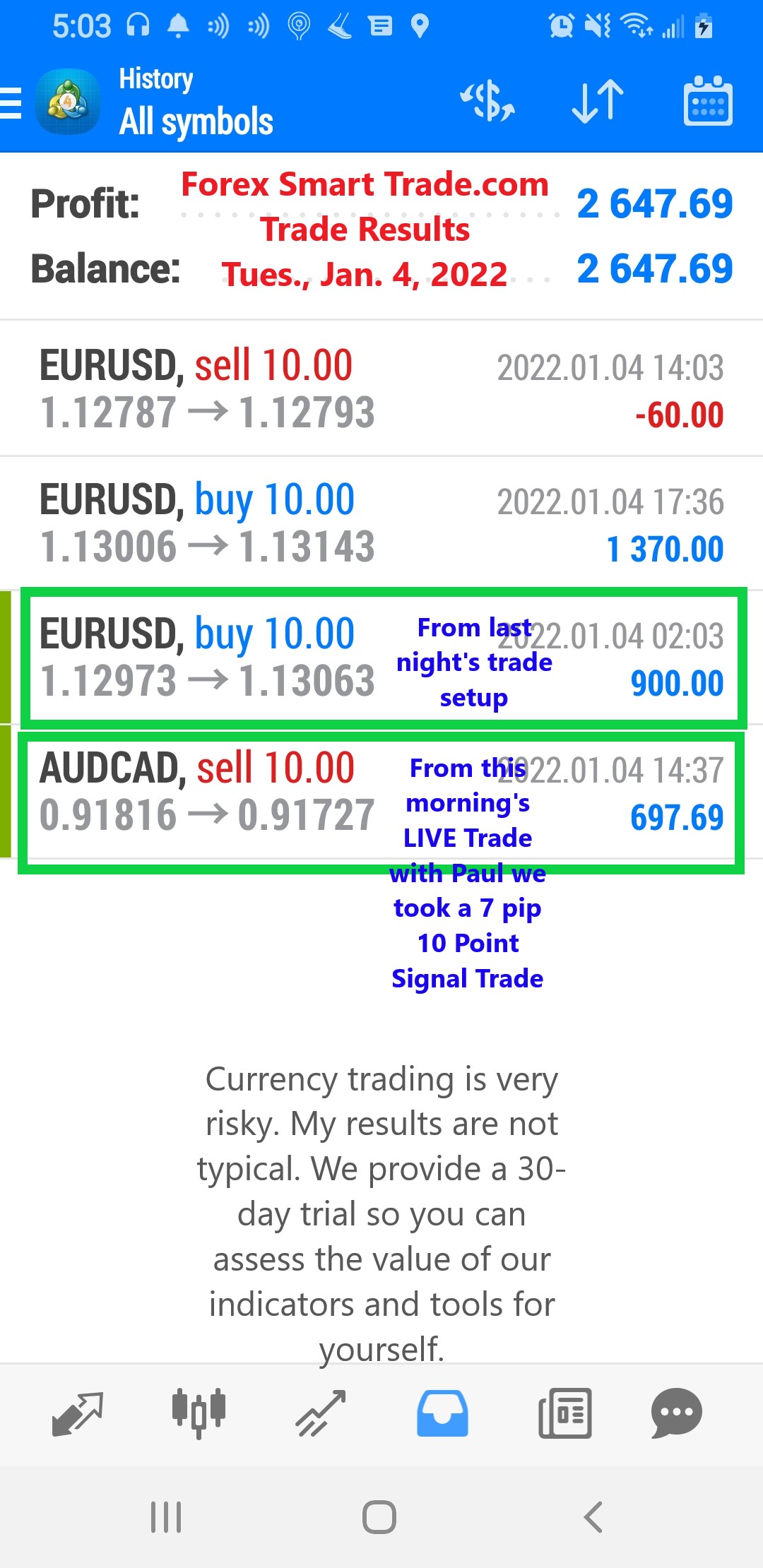Image resolution: width=763 pixels, height=1568 pixels.
Task: Open the AUDCAD sell trade with 697.69 profit
Action: point(381,791)
